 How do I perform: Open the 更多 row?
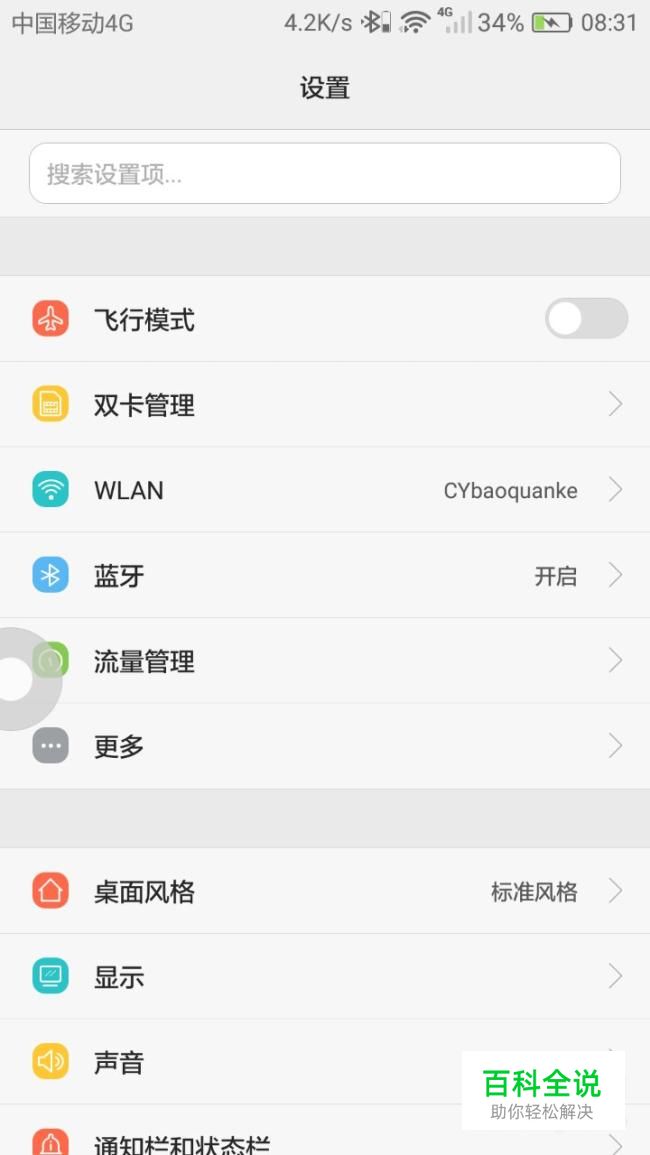(x=324, y=746)
